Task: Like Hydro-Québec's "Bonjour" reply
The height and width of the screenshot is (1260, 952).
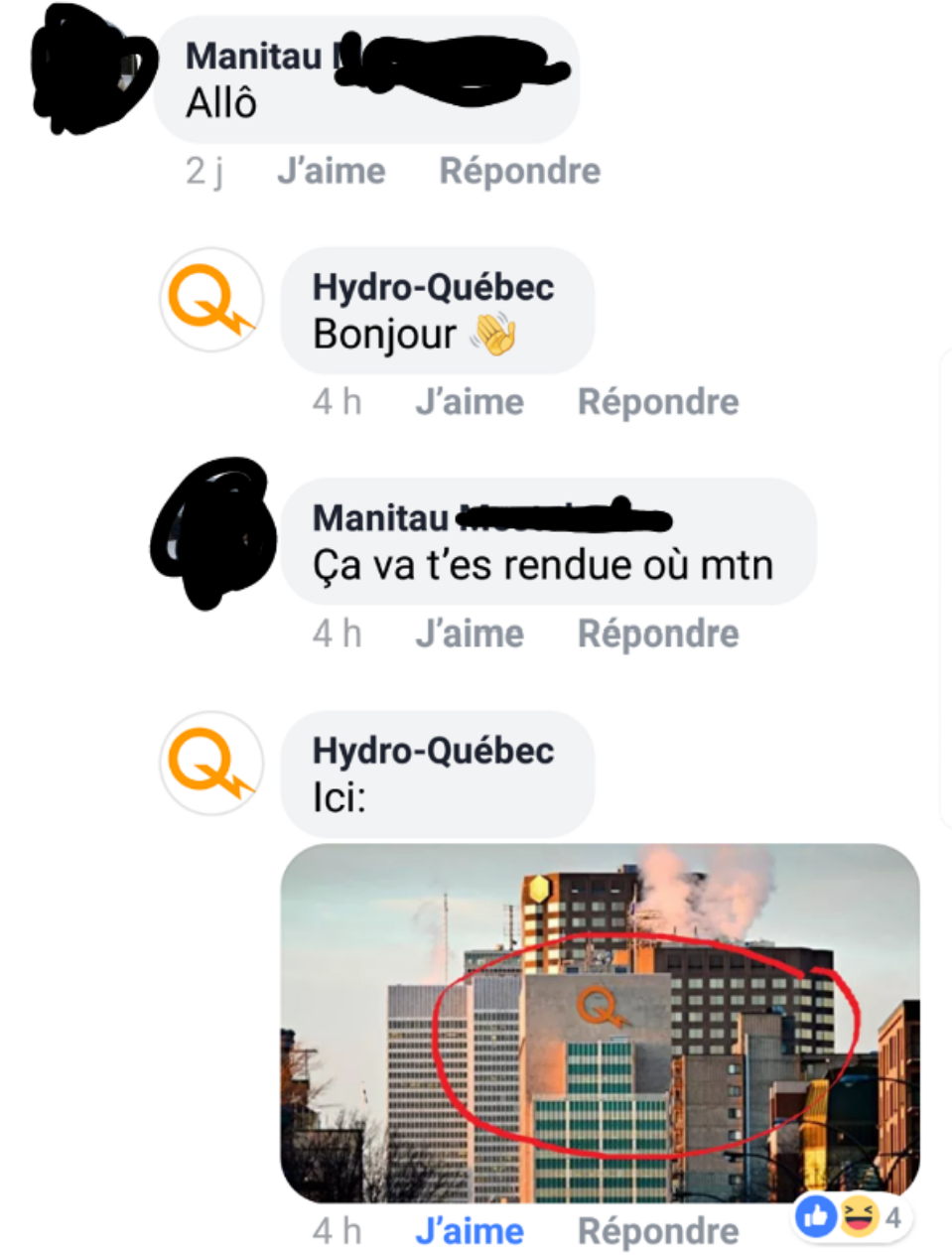Action: point(469,402)
